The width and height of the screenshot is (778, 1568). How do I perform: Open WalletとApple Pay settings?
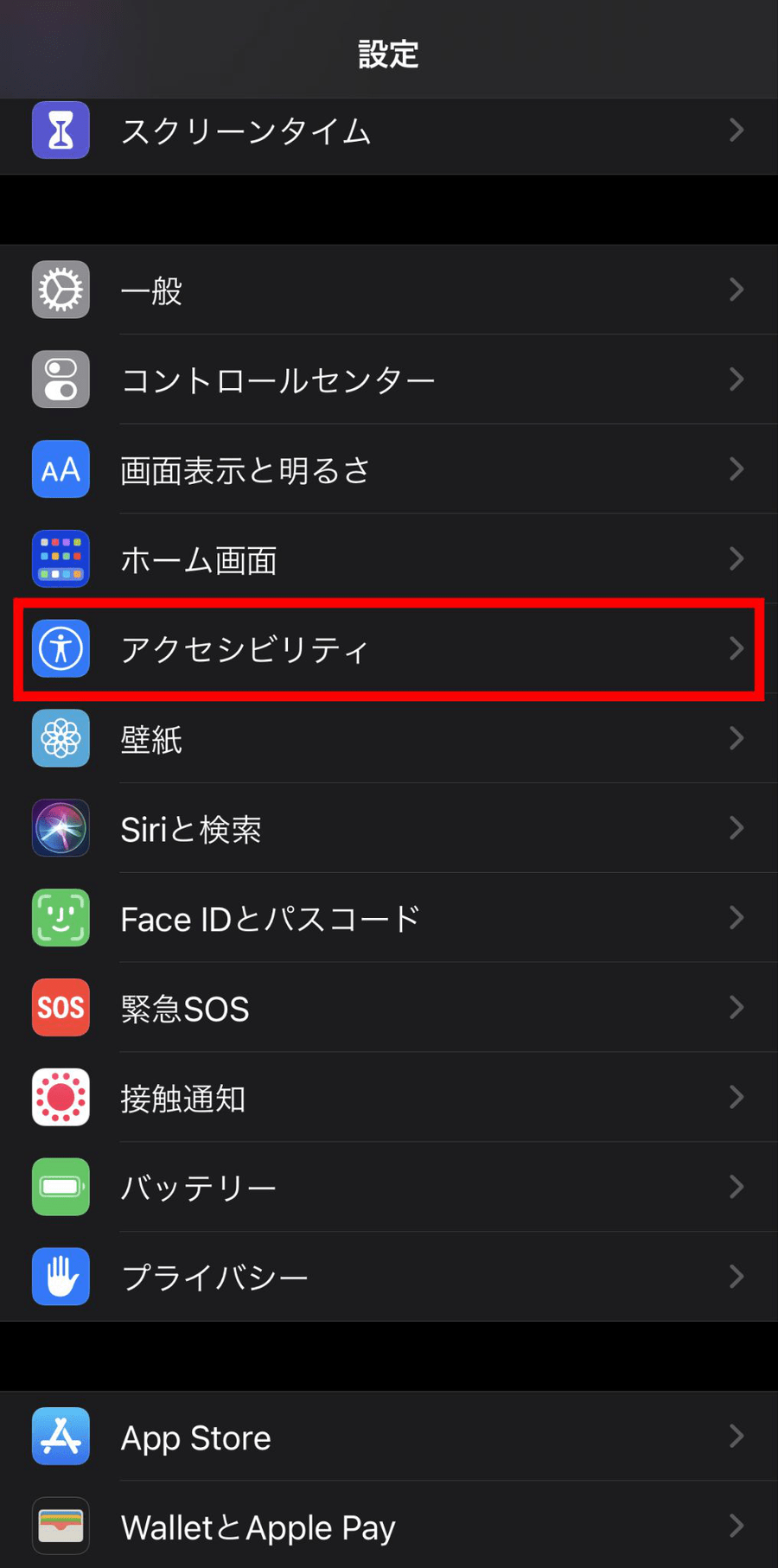coord(389,1526)
